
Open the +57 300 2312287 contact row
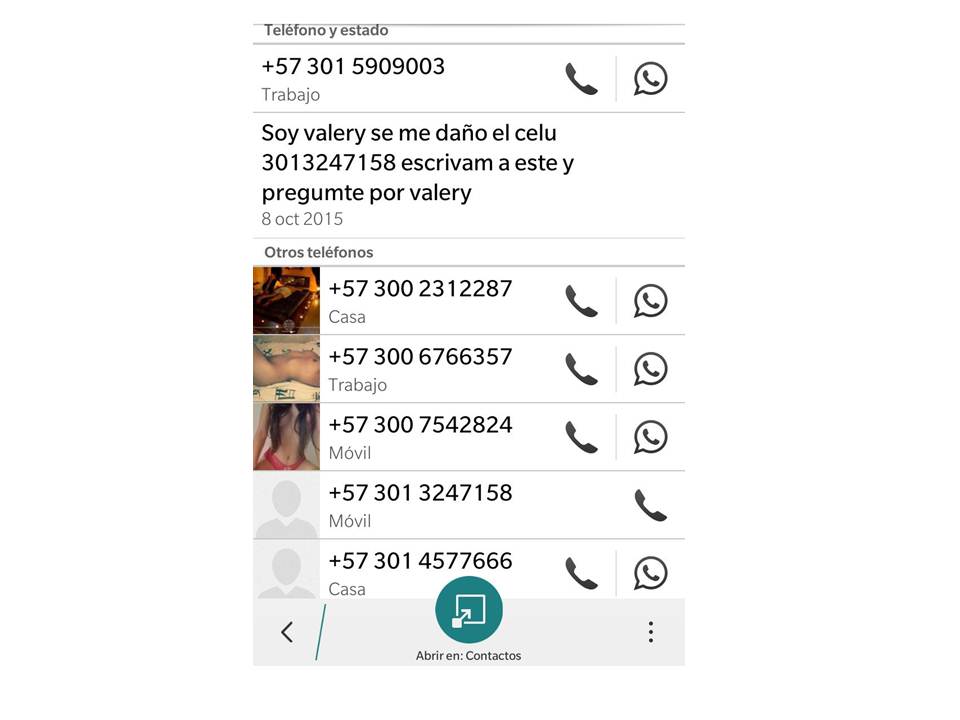(420, 301)
